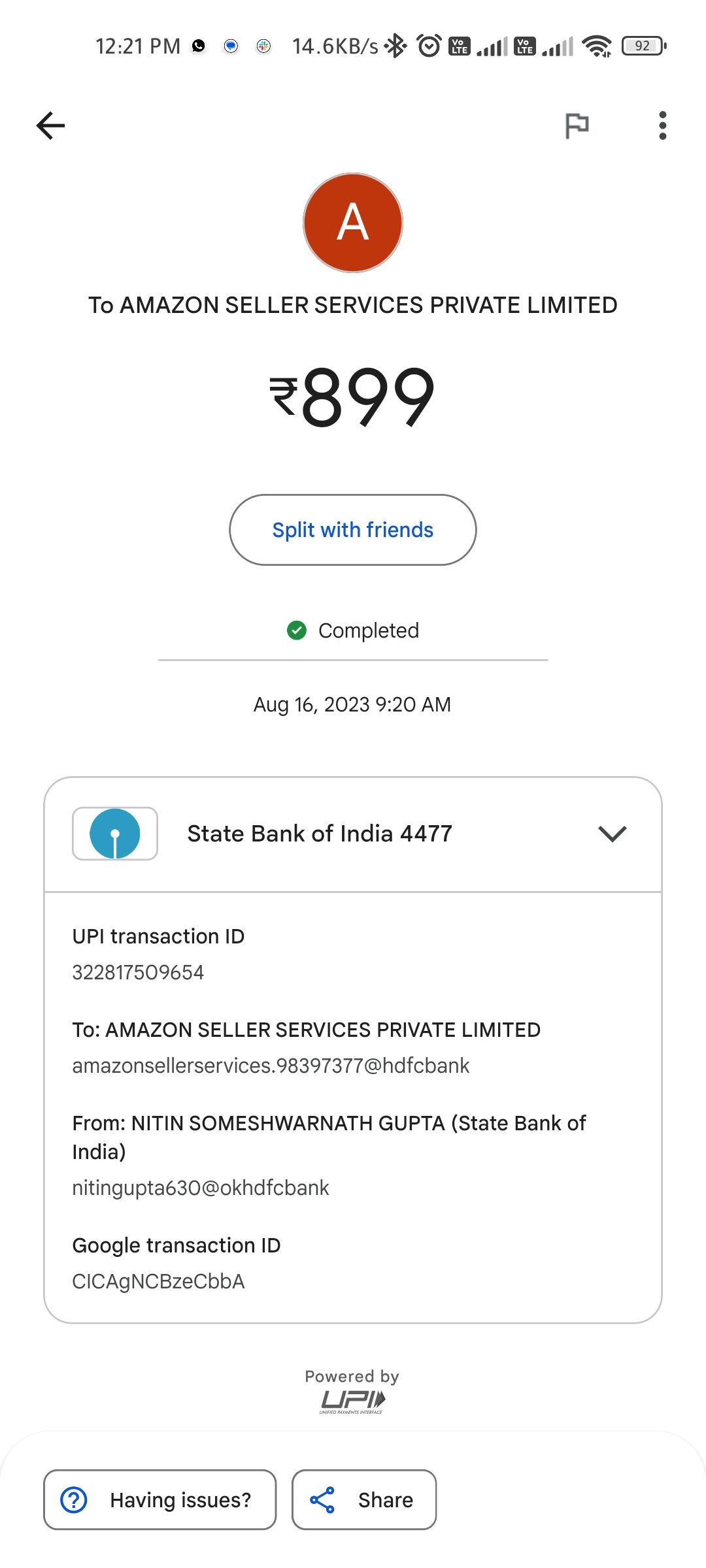The height and width of the screenshot is (1568, 706).
Task: Open the three-dot overflow menu
Action: point(662,125)
